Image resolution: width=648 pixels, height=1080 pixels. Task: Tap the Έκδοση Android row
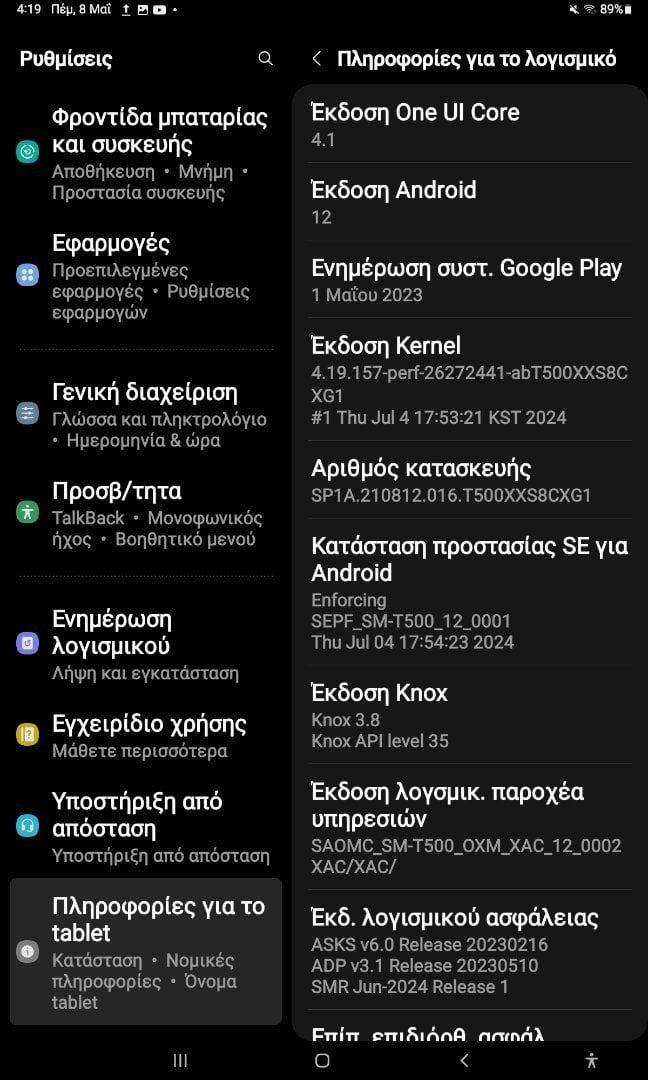coord(469,202)
